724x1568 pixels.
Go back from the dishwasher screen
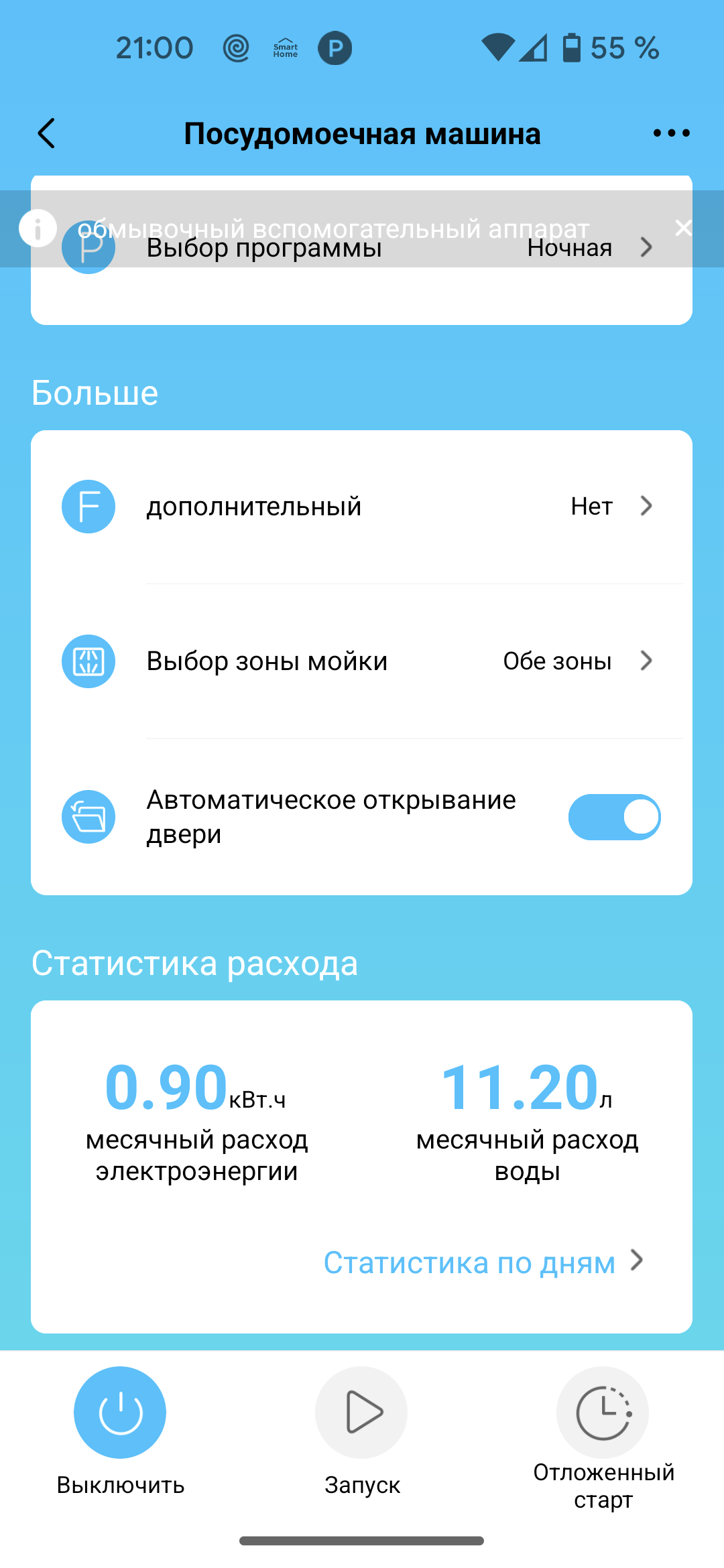pos(47,133)
